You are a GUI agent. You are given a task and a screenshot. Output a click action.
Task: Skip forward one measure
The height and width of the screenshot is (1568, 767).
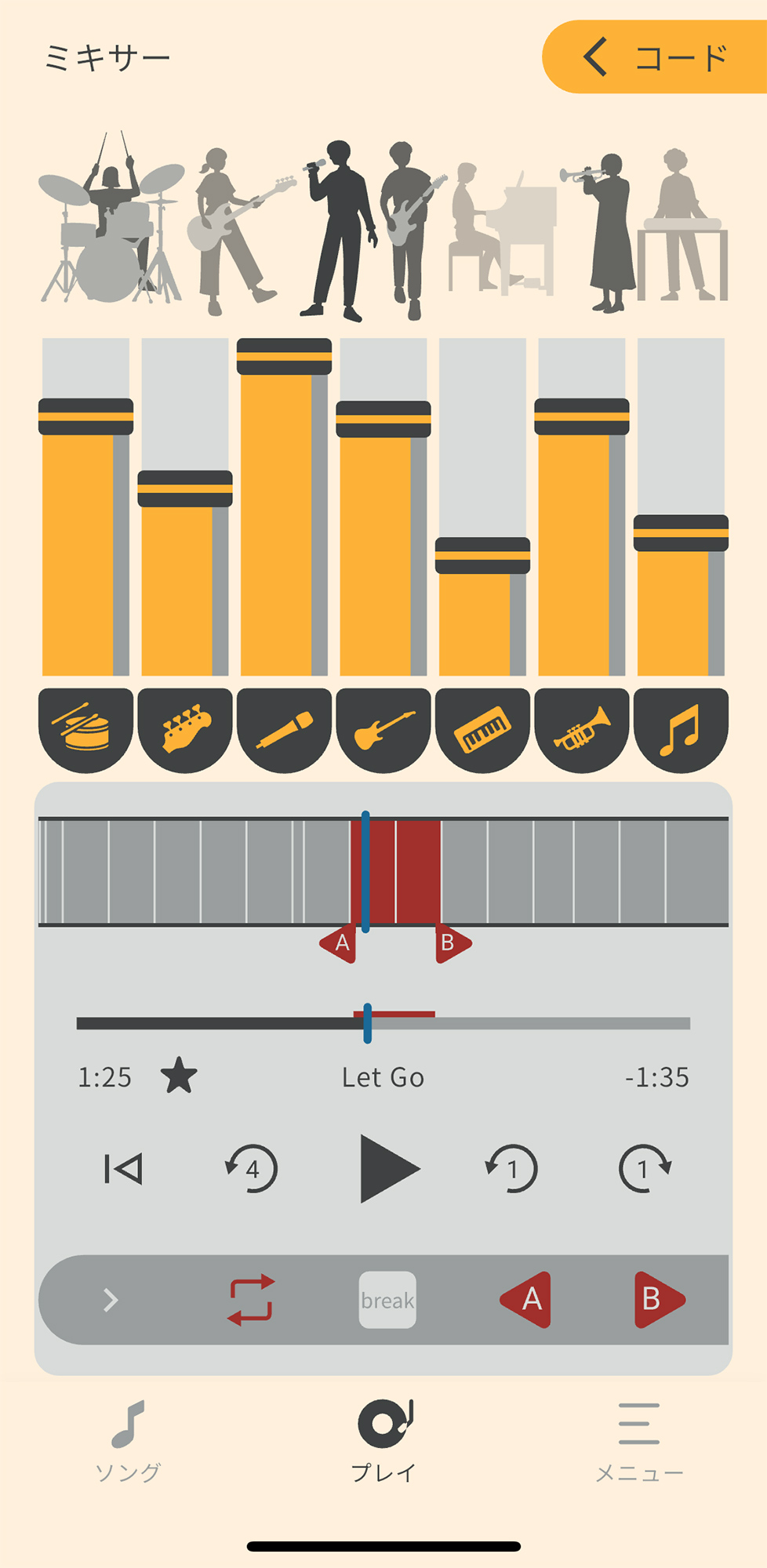click(644, 1168)
